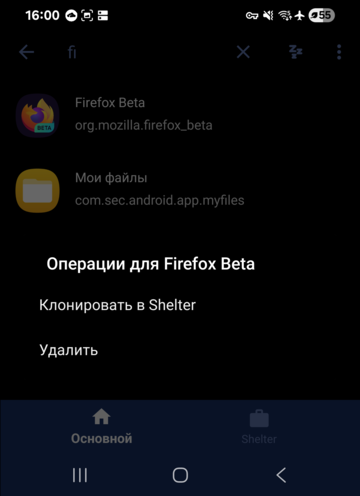The image size is (360, 496).
Task: Select Firefox Beta app row
Action: (180, 115)
